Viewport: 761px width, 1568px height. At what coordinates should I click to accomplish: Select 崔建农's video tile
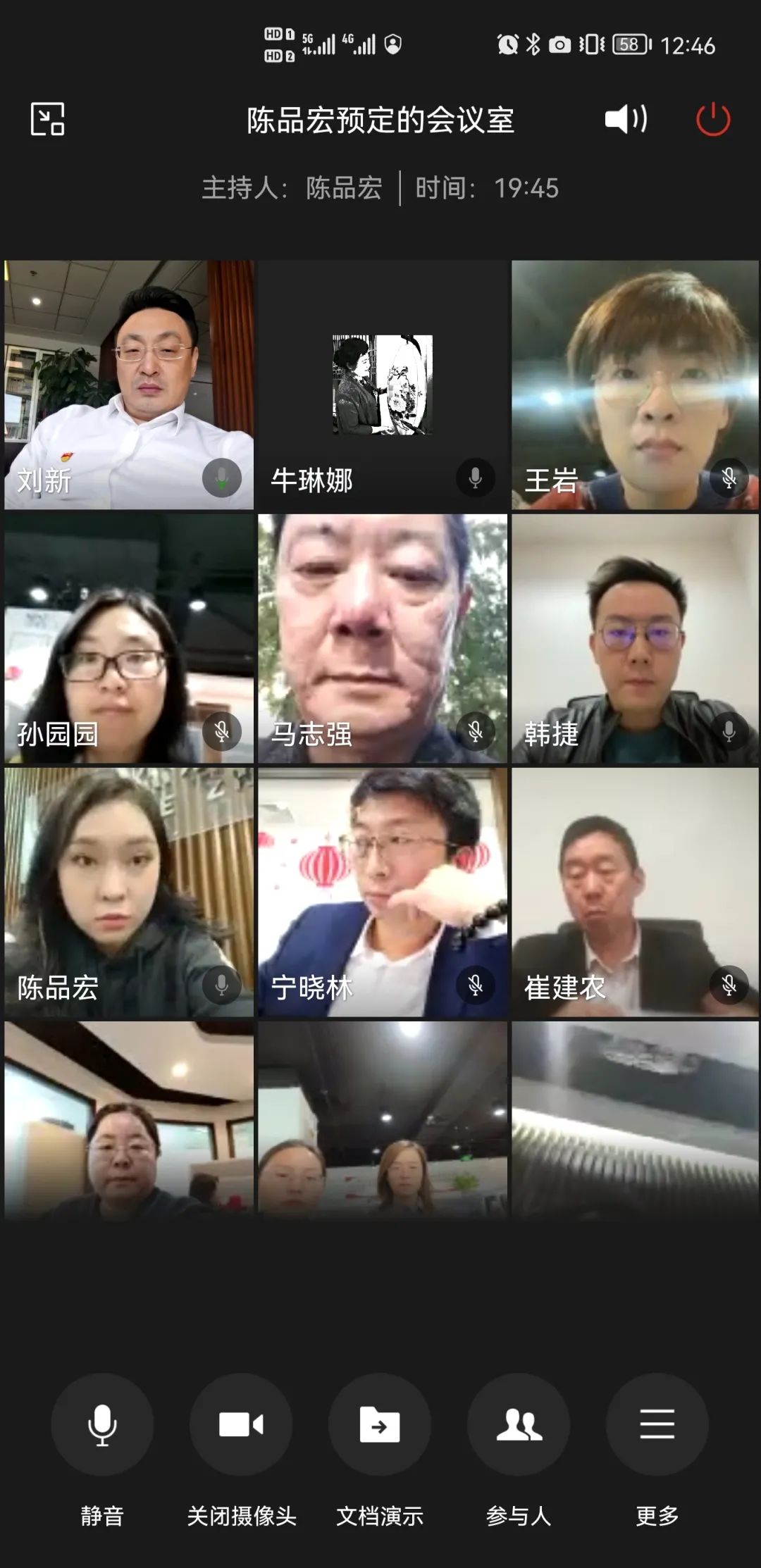(x=635, y=892)
